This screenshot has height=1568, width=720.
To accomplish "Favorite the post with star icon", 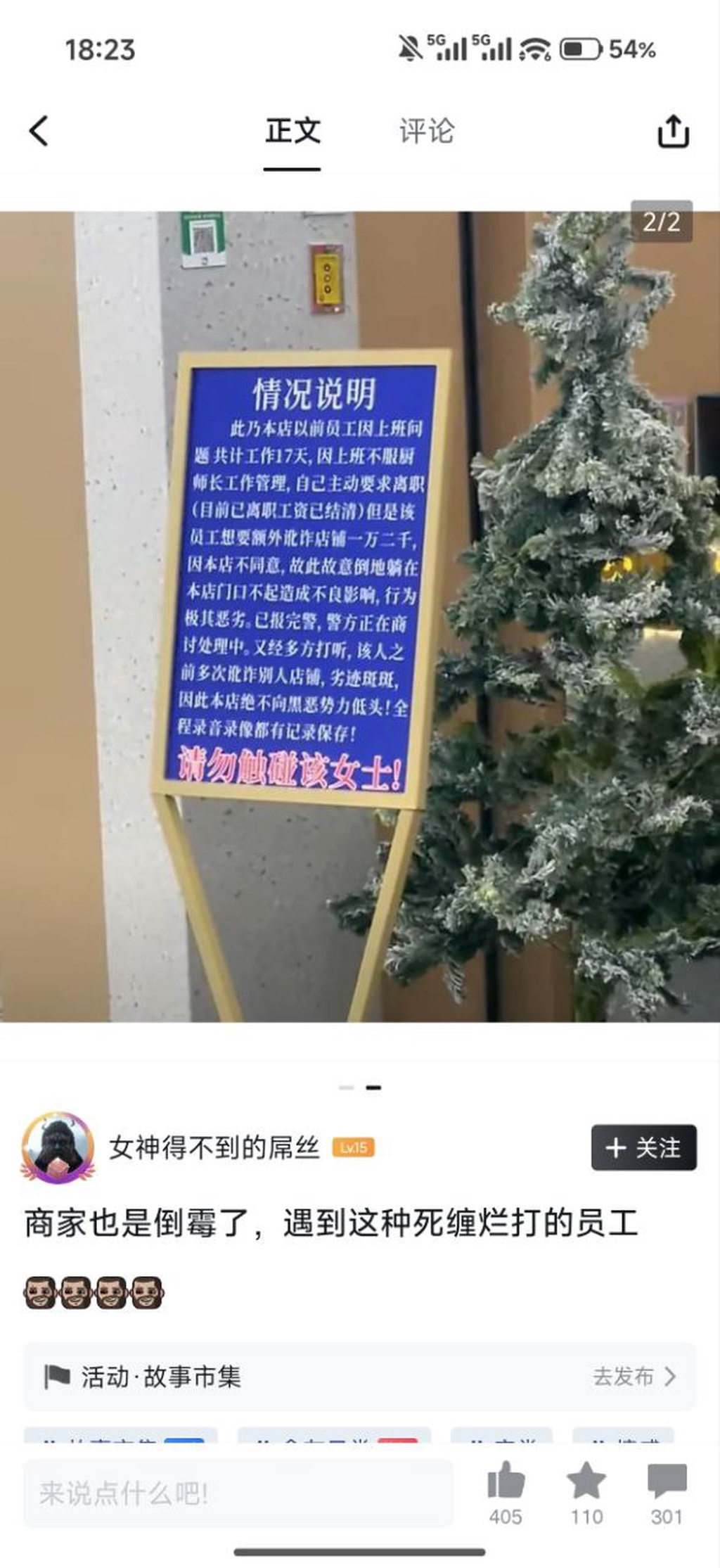I will click(x=586, y=1481).
